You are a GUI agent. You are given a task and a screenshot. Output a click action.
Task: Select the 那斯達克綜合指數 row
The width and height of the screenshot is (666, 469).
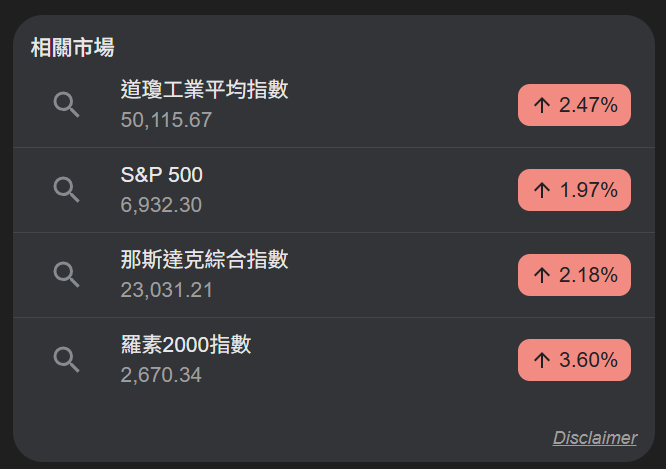[204, 275]
